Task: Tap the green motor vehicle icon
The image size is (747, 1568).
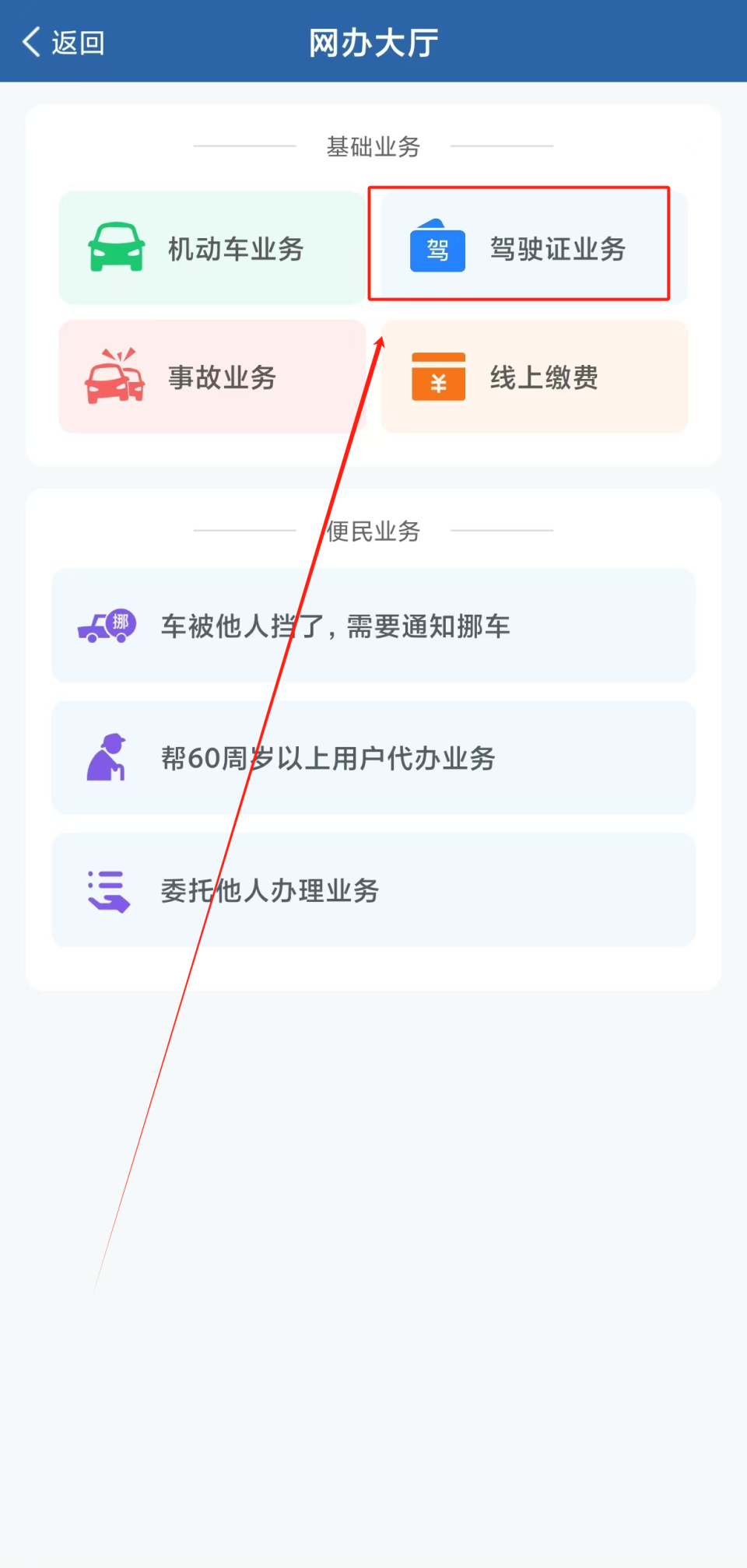Action: coord(114,248)
